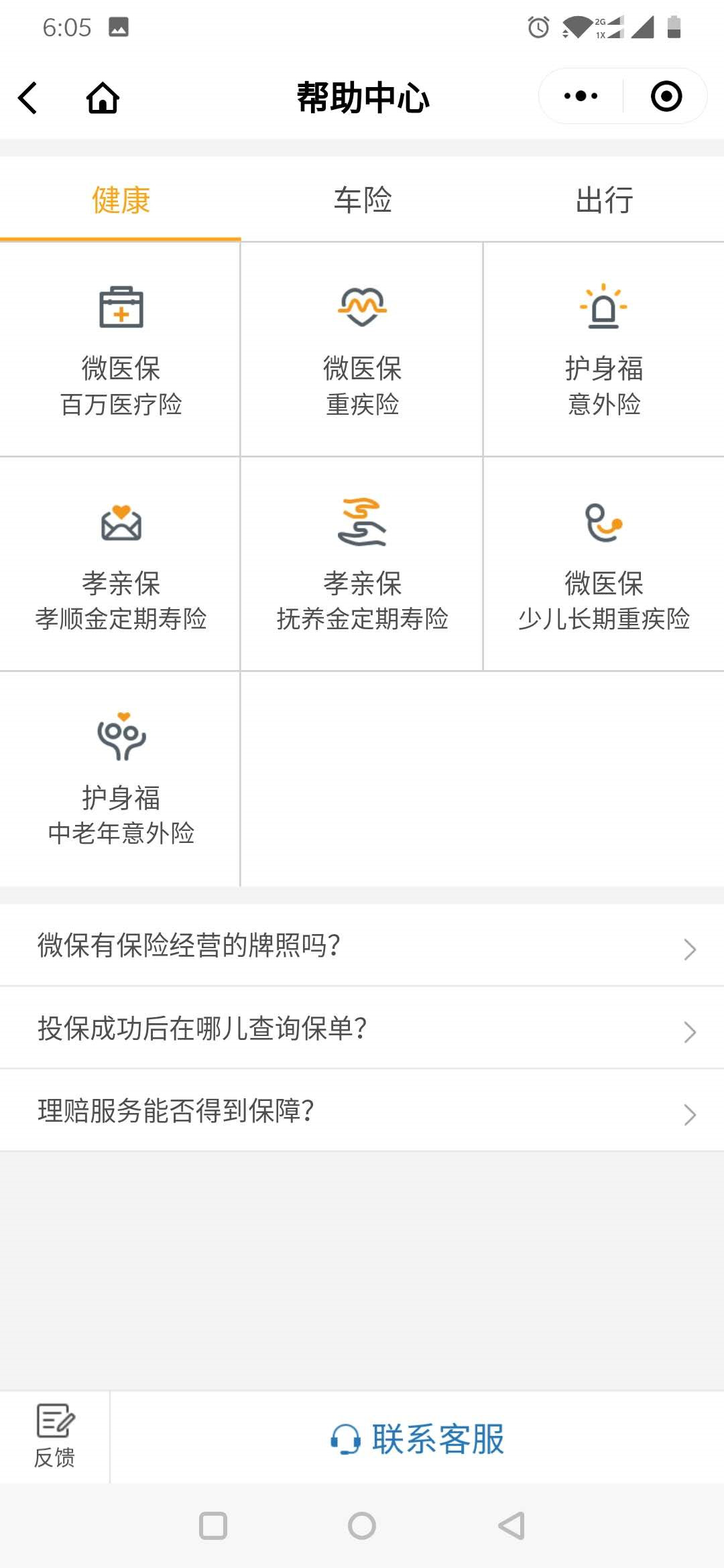The width and height of the screenshot is (724, 1568).
Task: Go back using the top-left arrow
Action: click(x=27, y=98)
